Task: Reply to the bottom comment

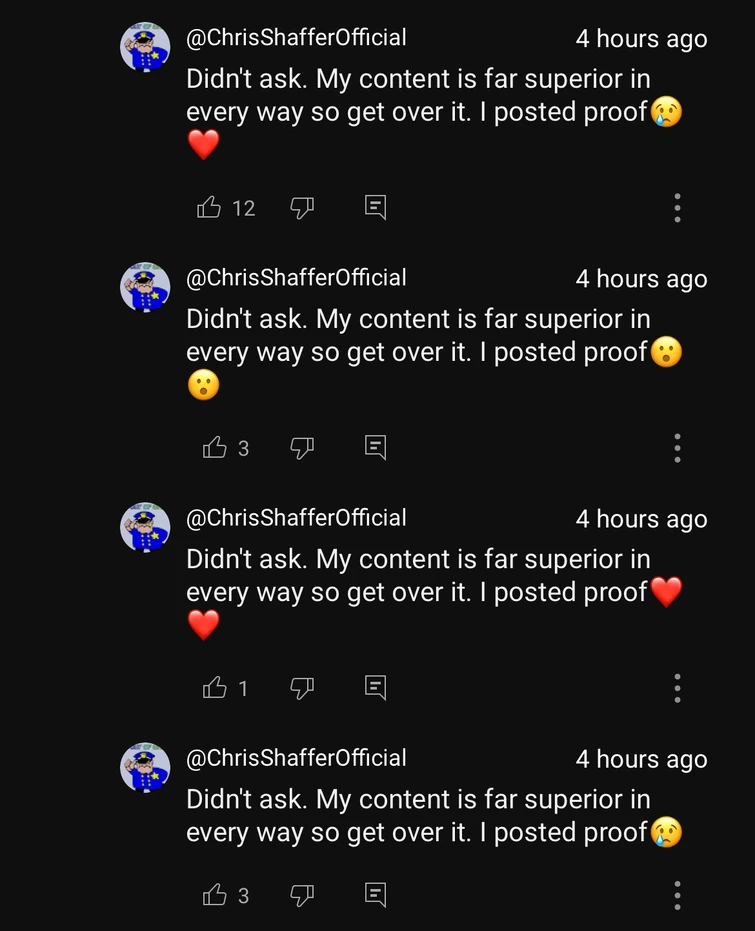Action: [375, 896]
